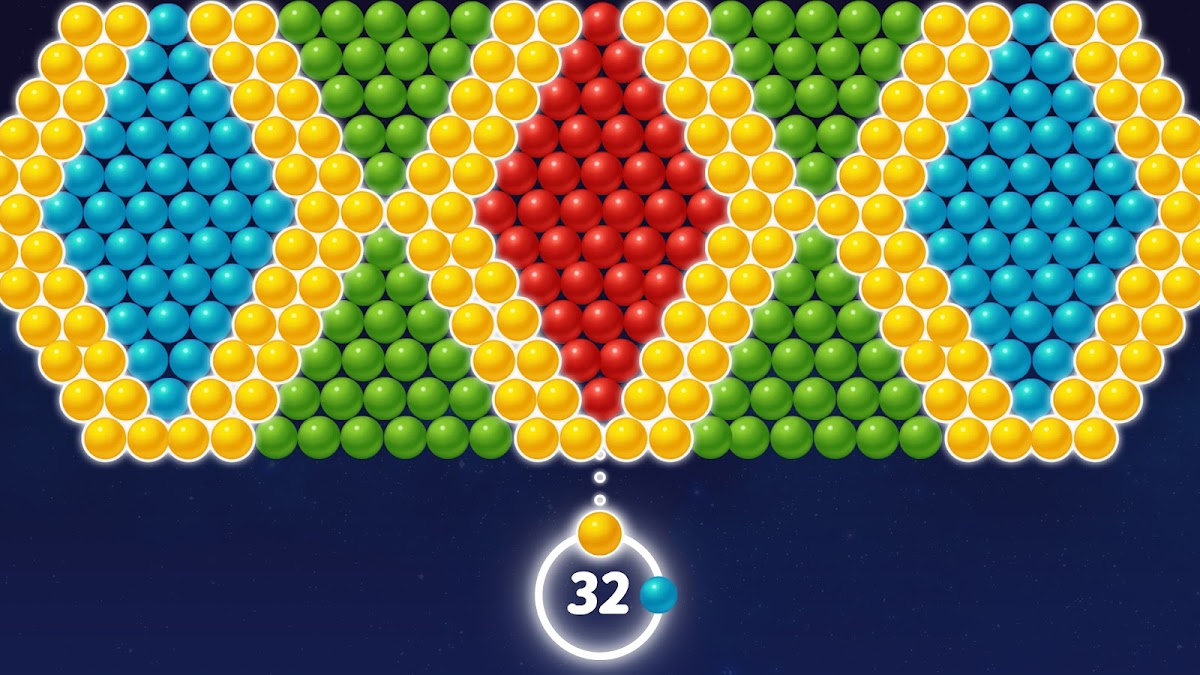Screen dimensions: 1200x675
Task: Swap to the blue next bubble
Action: point(658,595)
